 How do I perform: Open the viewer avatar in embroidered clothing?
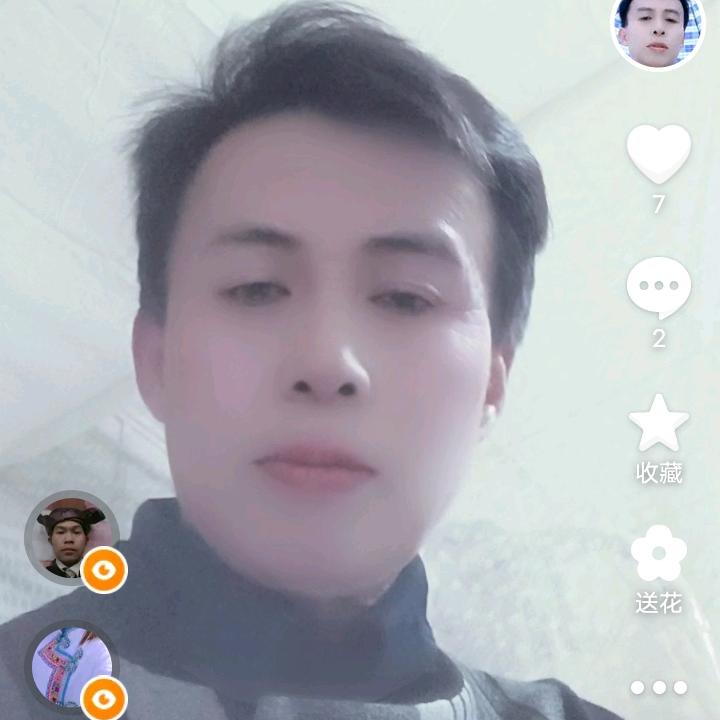tap(71, 666)
